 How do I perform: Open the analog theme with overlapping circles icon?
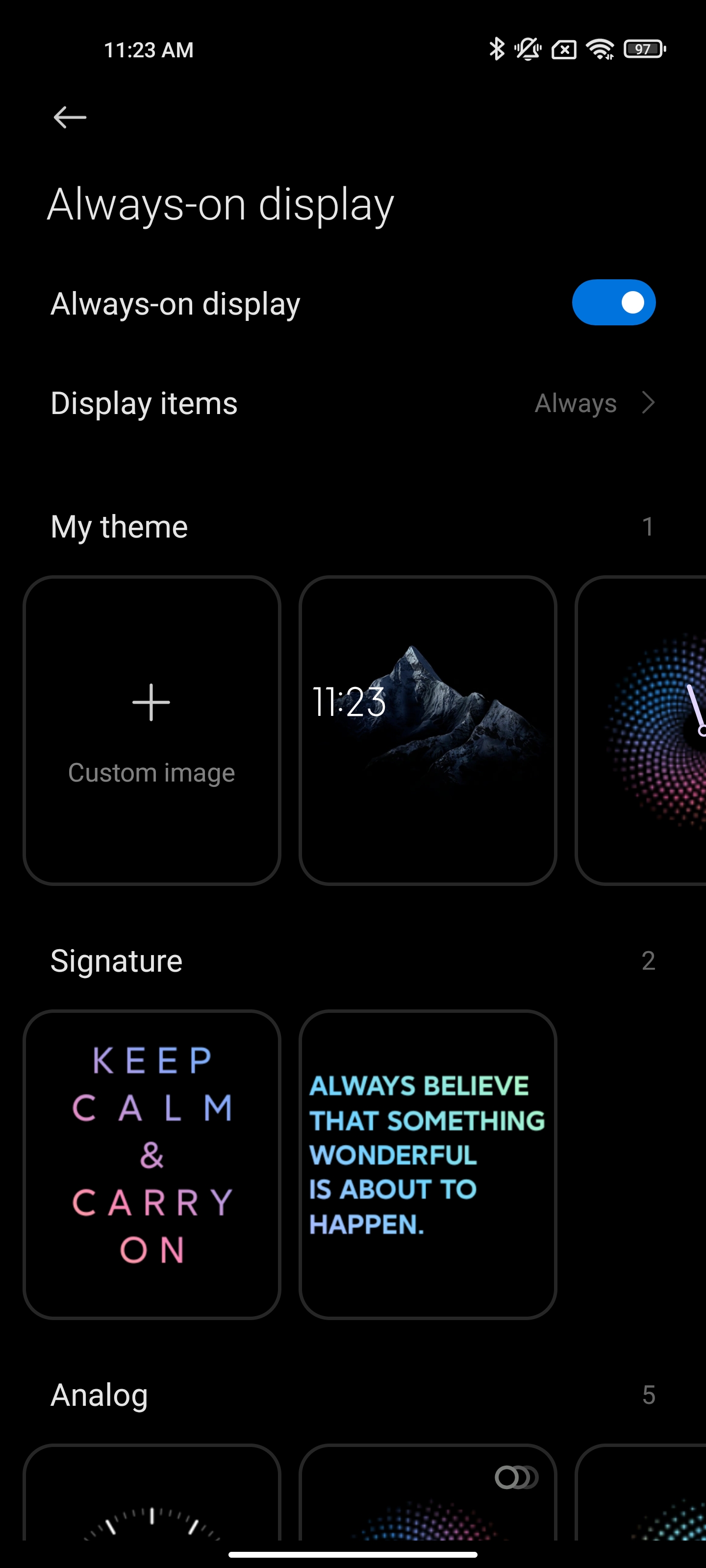pos(428,1497)
